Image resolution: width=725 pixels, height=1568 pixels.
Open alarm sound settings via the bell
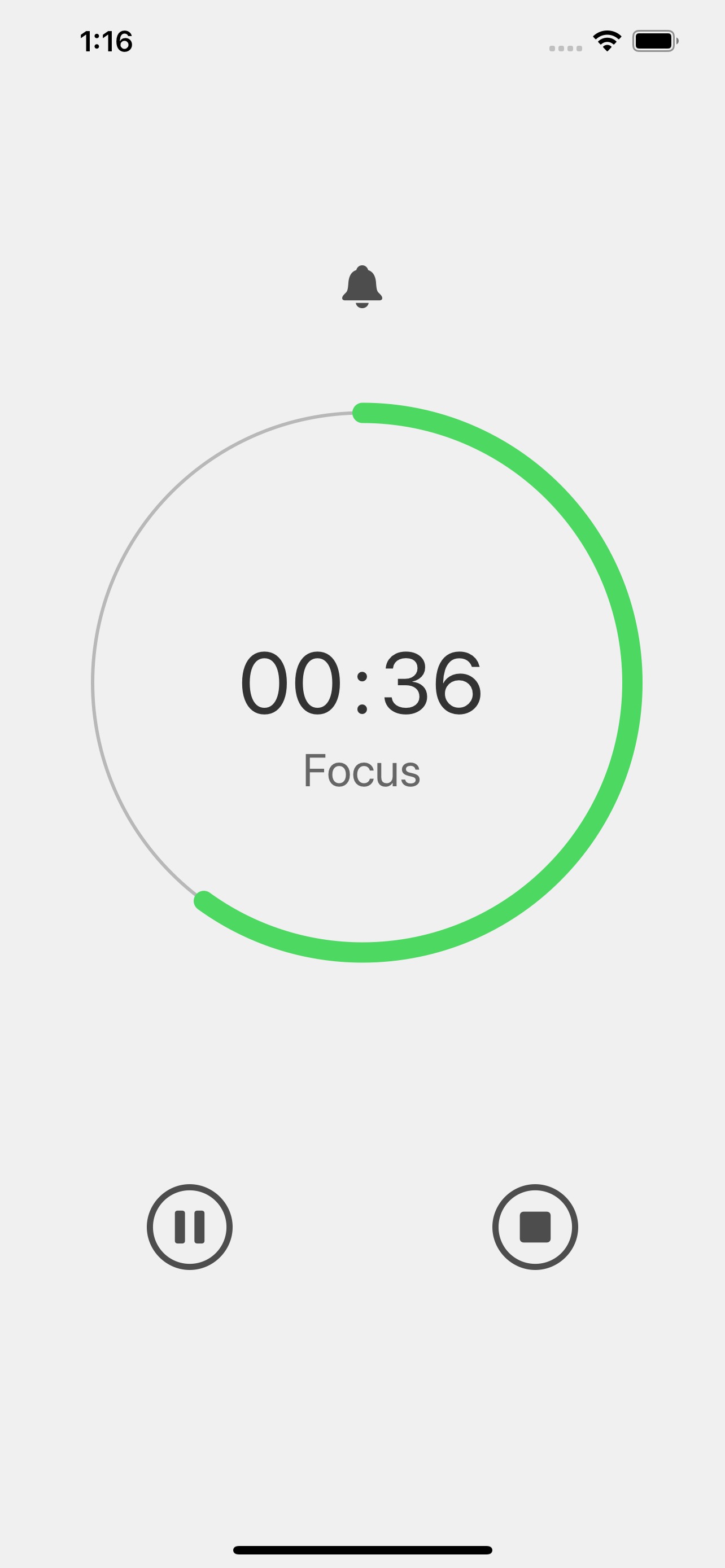pyautogui.click(x=362, y=286)
